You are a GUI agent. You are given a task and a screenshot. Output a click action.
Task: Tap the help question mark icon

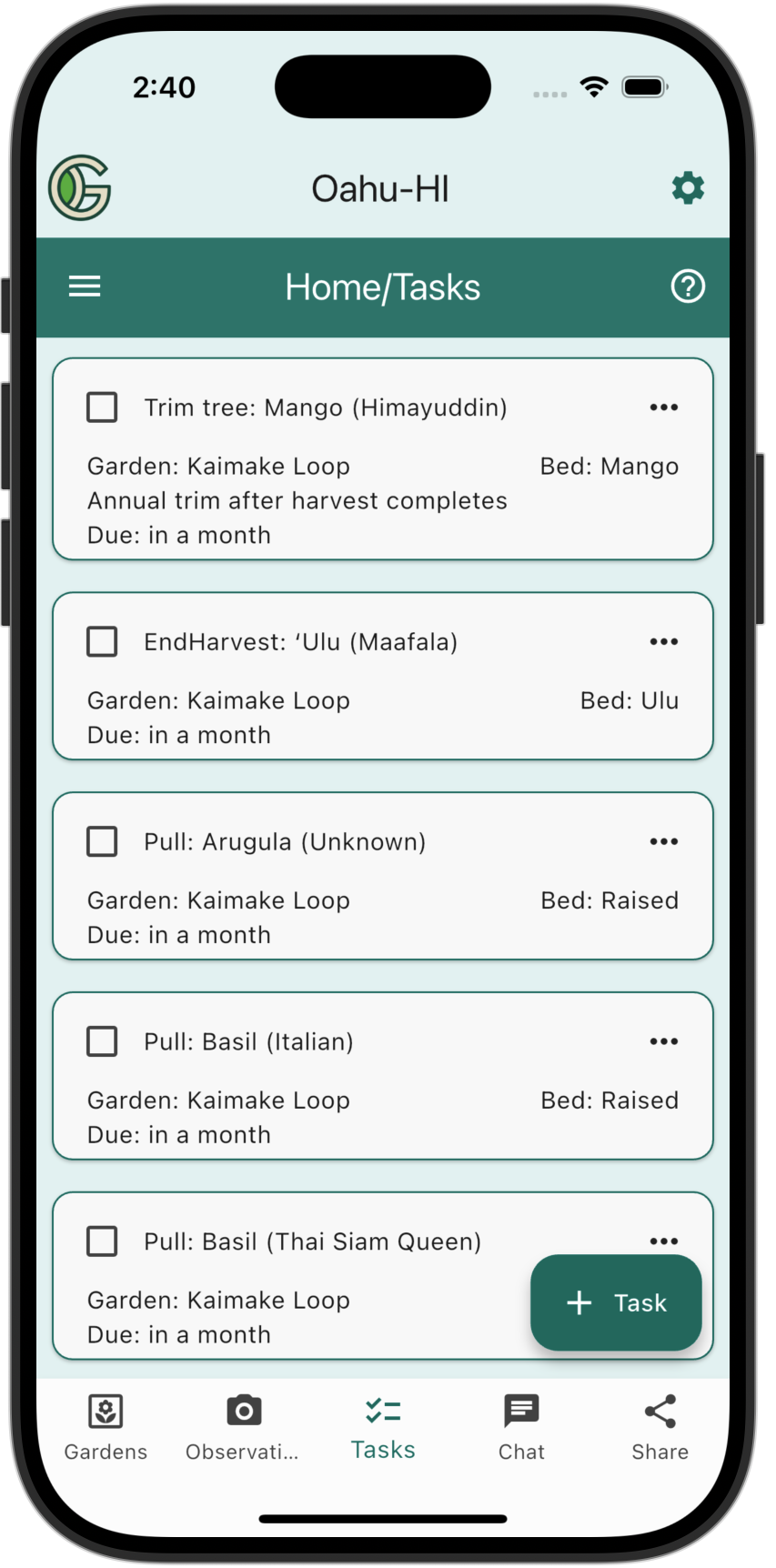pyautogui.click(x=688, y=286)
